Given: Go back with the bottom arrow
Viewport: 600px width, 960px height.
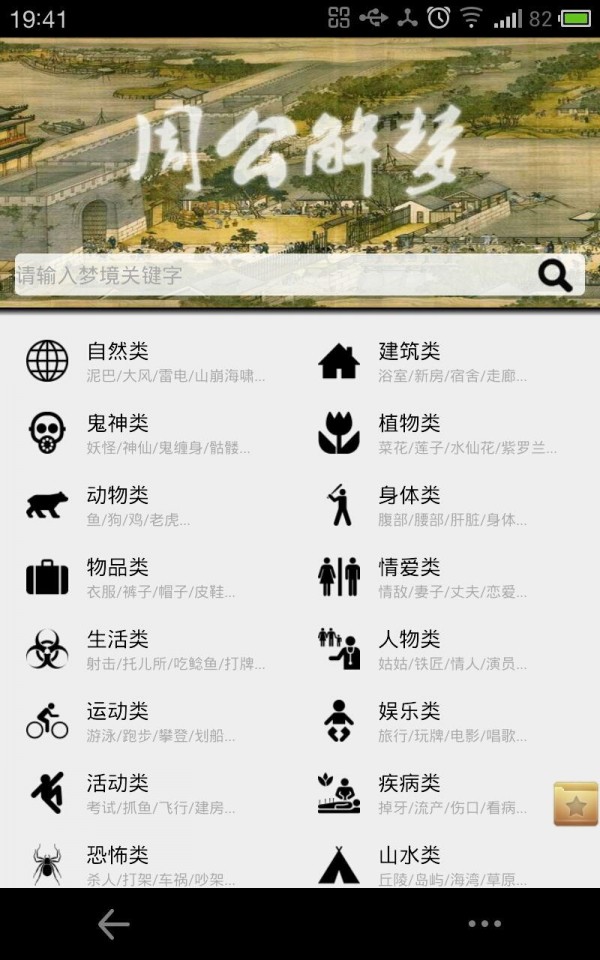Looking at the screenshot, I should point(113,924).
